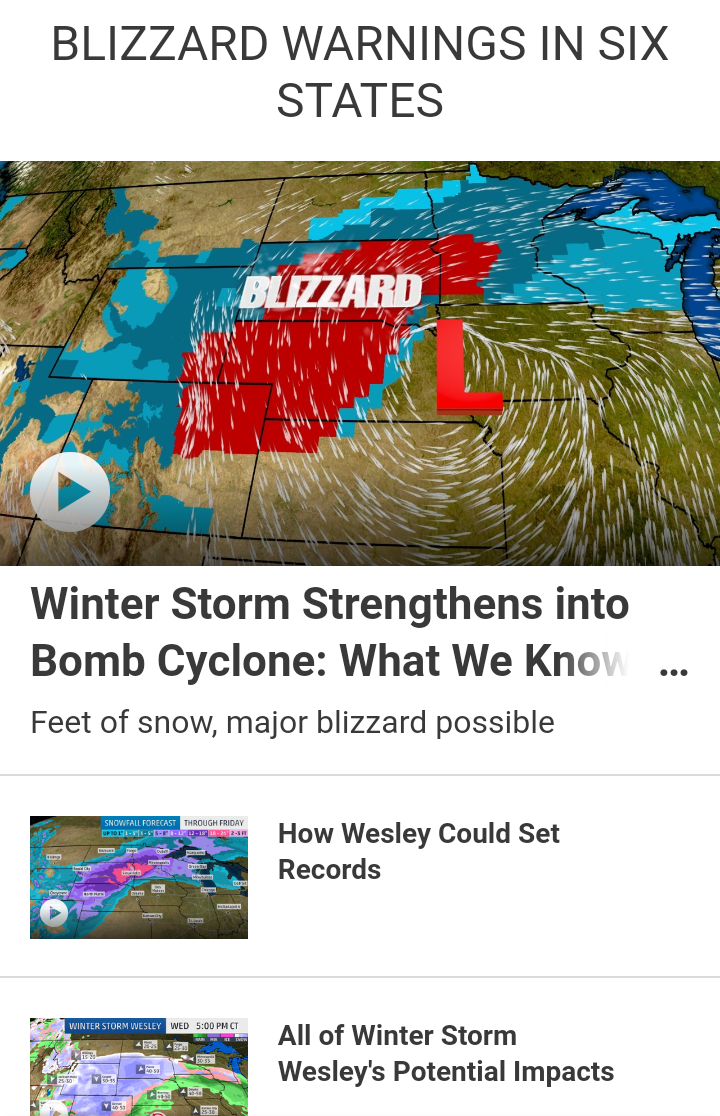The height and width of the screenshot is (1116, 720).
Task: Open the Winter Storm Strengthens into Bomb Cyclone article
Action: (x=330, y=632)
